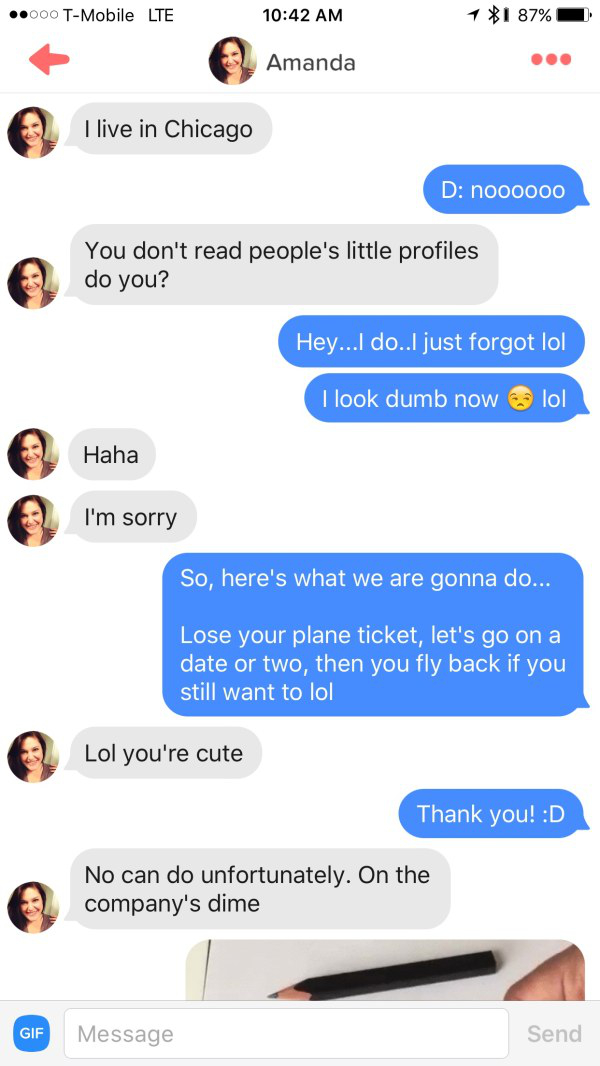The height and width of the screenshot is (1066, 600).
Task: Tap Amanda's avatar beside "I live in Chicago"
Action: [x=33, y=132]
